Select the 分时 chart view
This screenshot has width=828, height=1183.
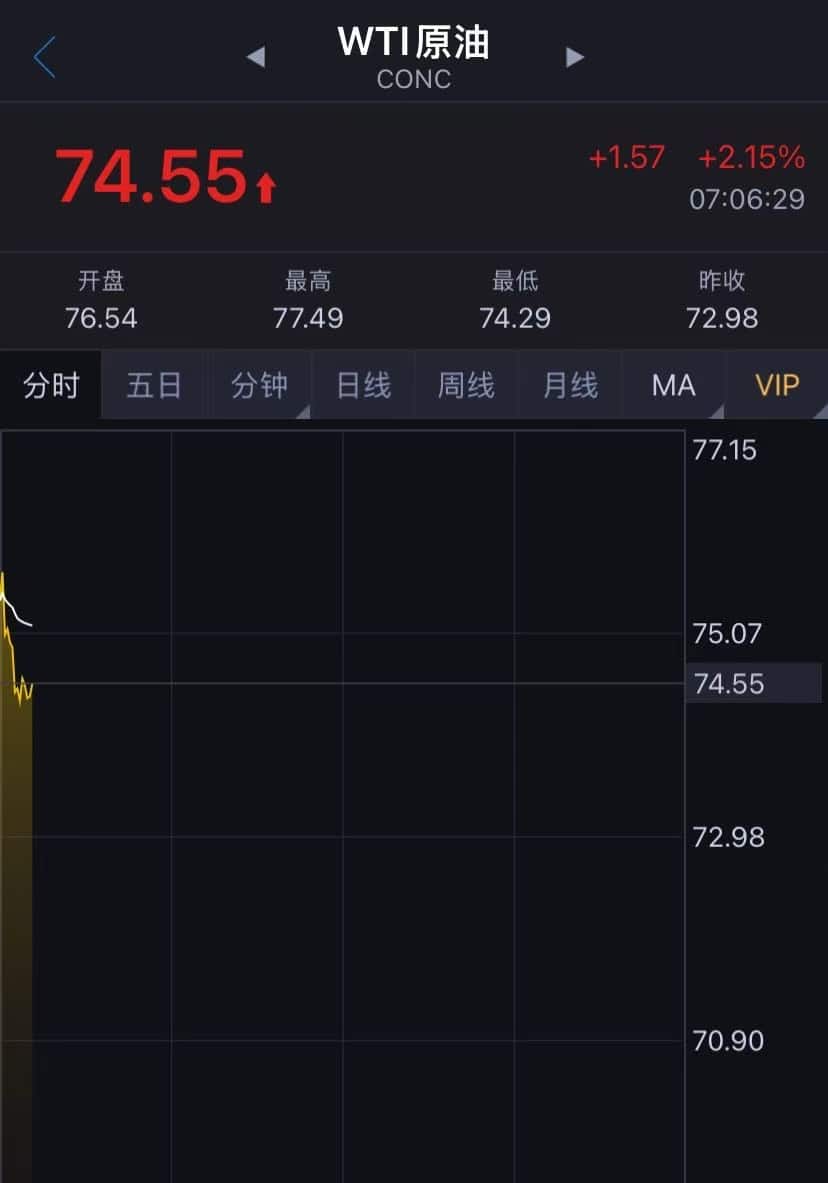pyautogui.click(x=50, y=384)
